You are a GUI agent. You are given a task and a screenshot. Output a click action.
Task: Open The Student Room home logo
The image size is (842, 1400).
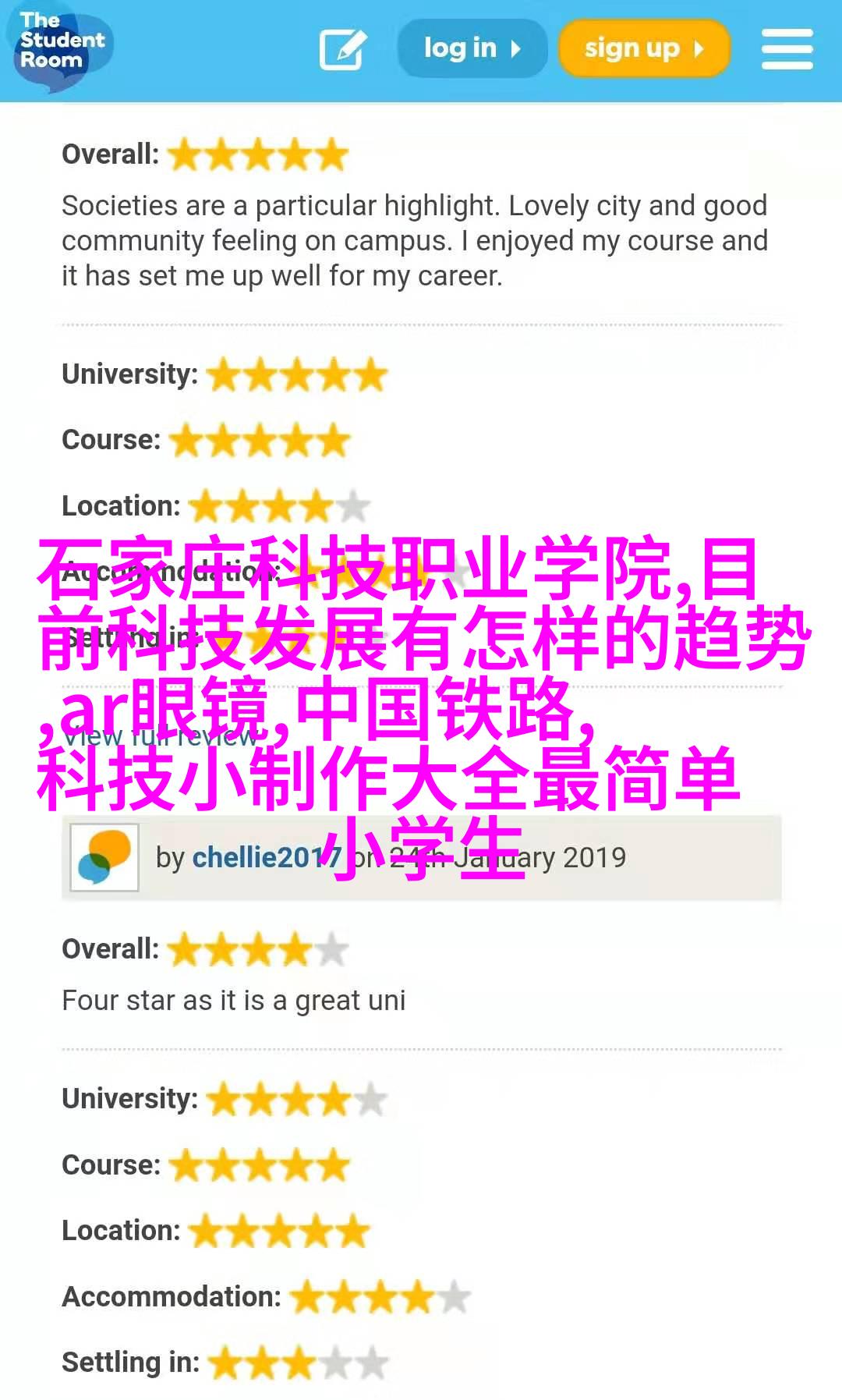click(61, 44)
